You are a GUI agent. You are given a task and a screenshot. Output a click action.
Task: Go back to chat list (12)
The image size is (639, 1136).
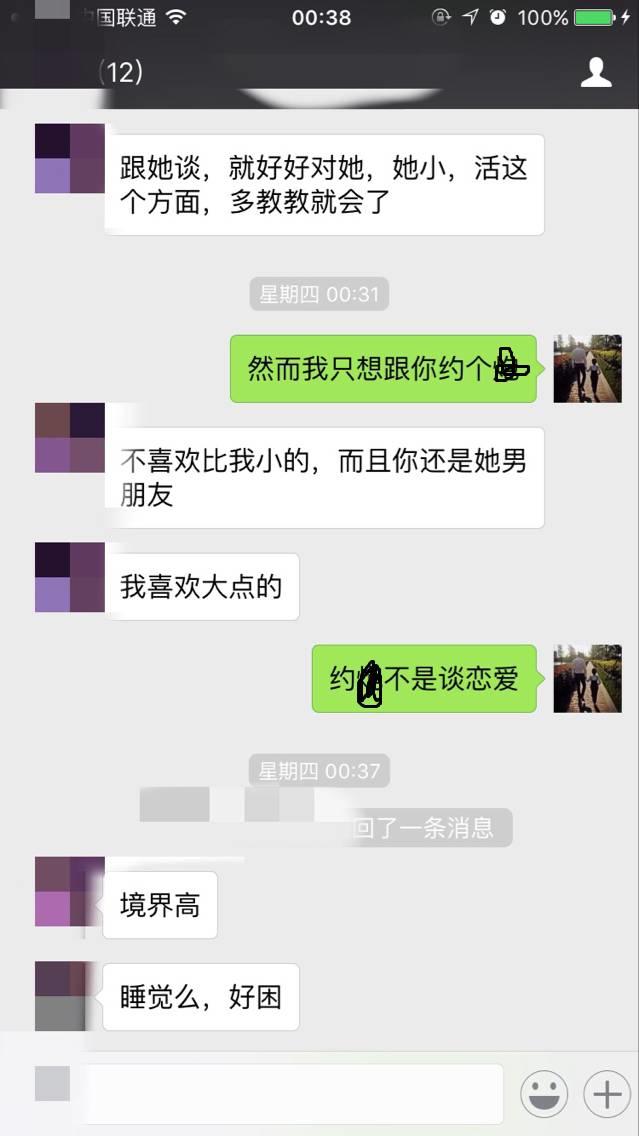[x=120, y=72]
